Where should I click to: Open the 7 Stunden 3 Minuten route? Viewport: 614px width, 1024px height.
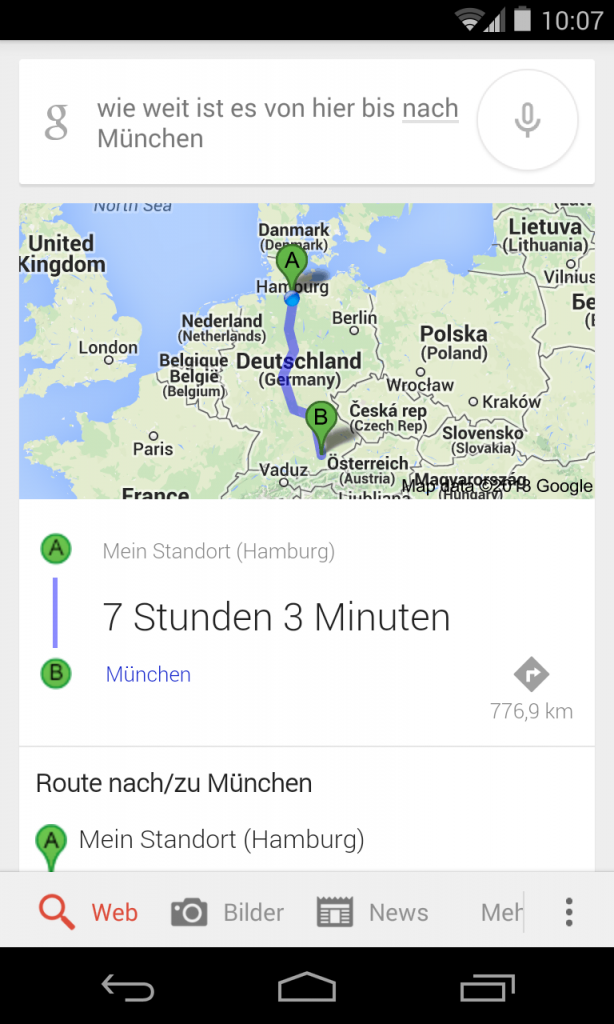[x=276, y=617]
